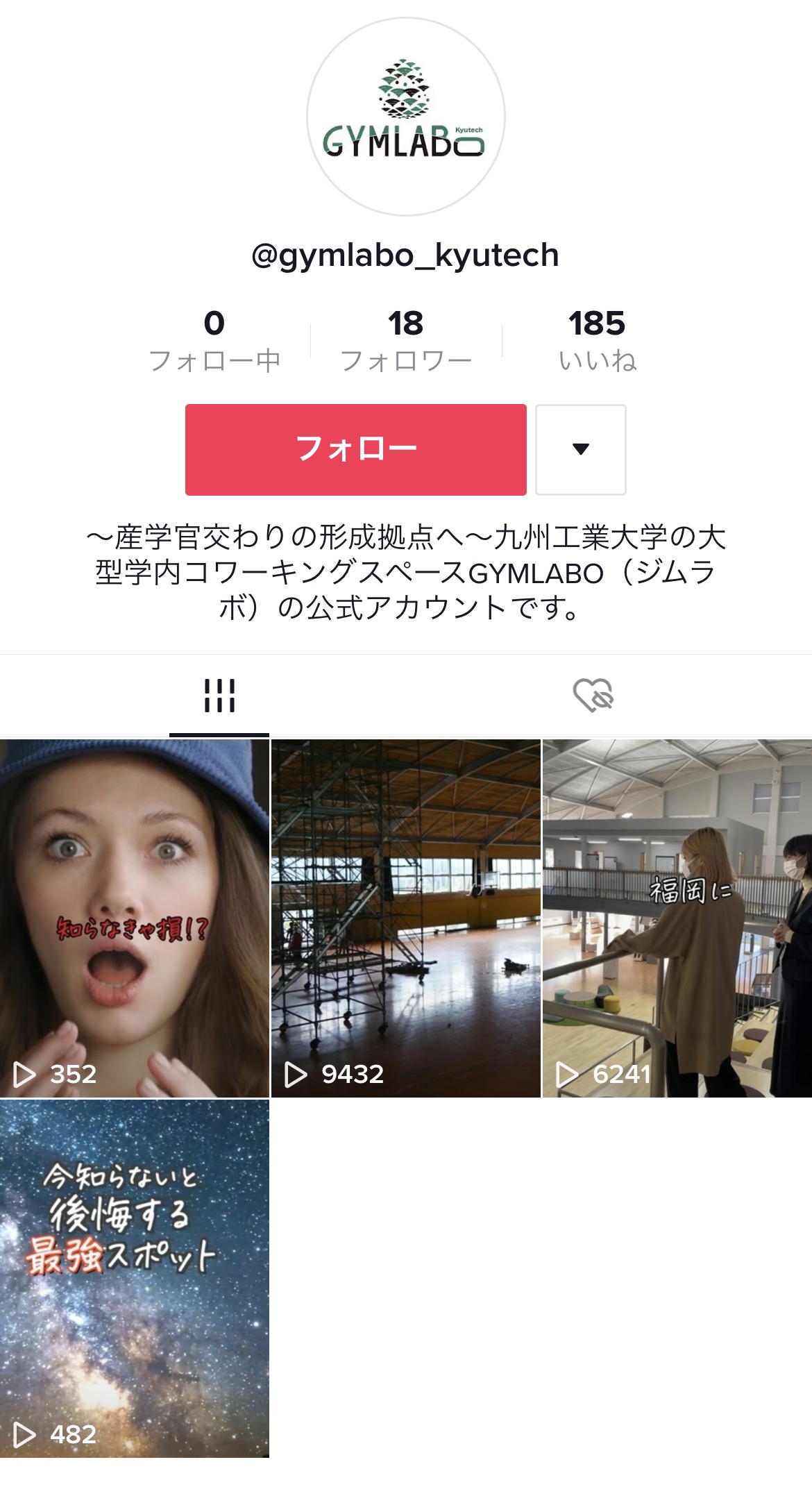This screenshot has height=1487, width=812.
Task: Play the starry sky video with 482 views
Action: coord(134,1278)
